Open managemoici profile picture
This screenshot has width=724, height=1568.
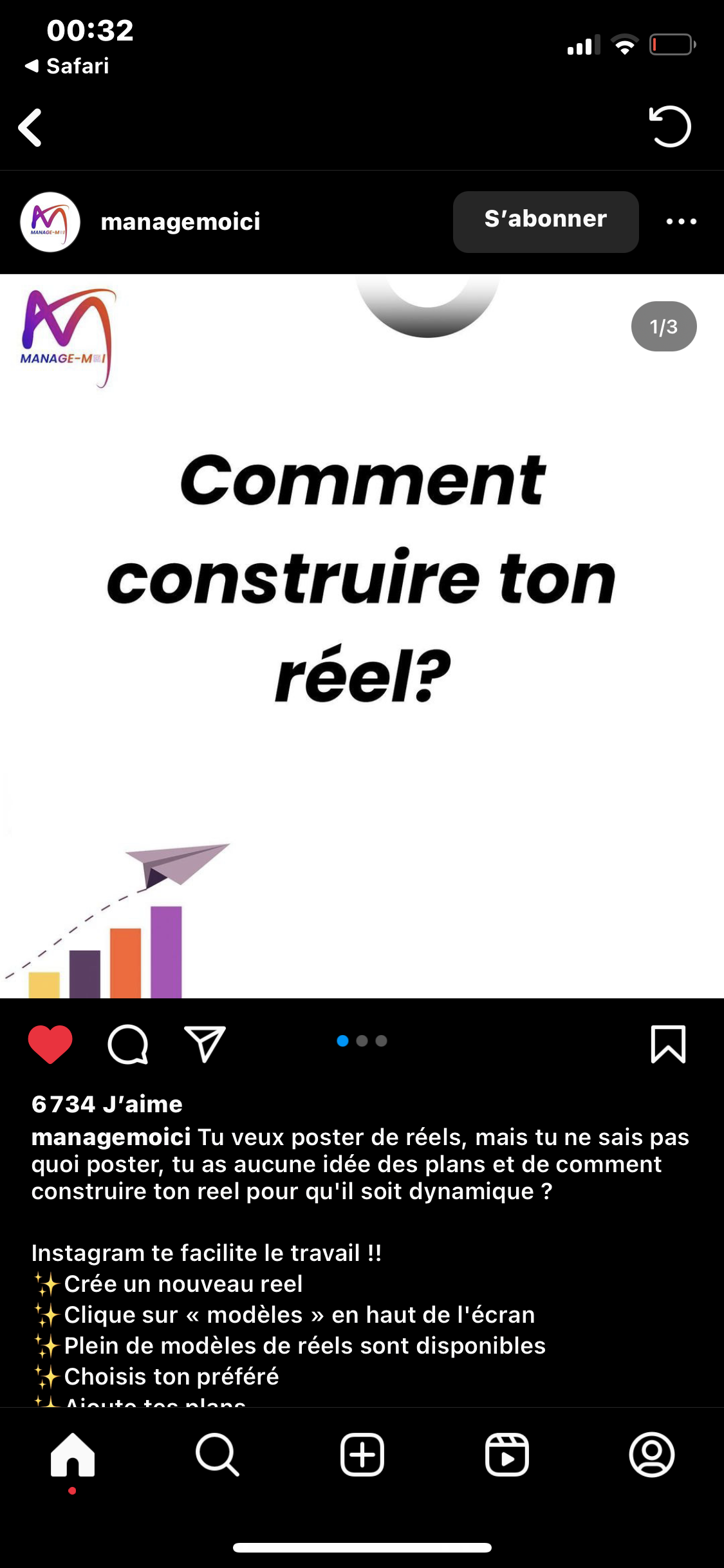50,221
